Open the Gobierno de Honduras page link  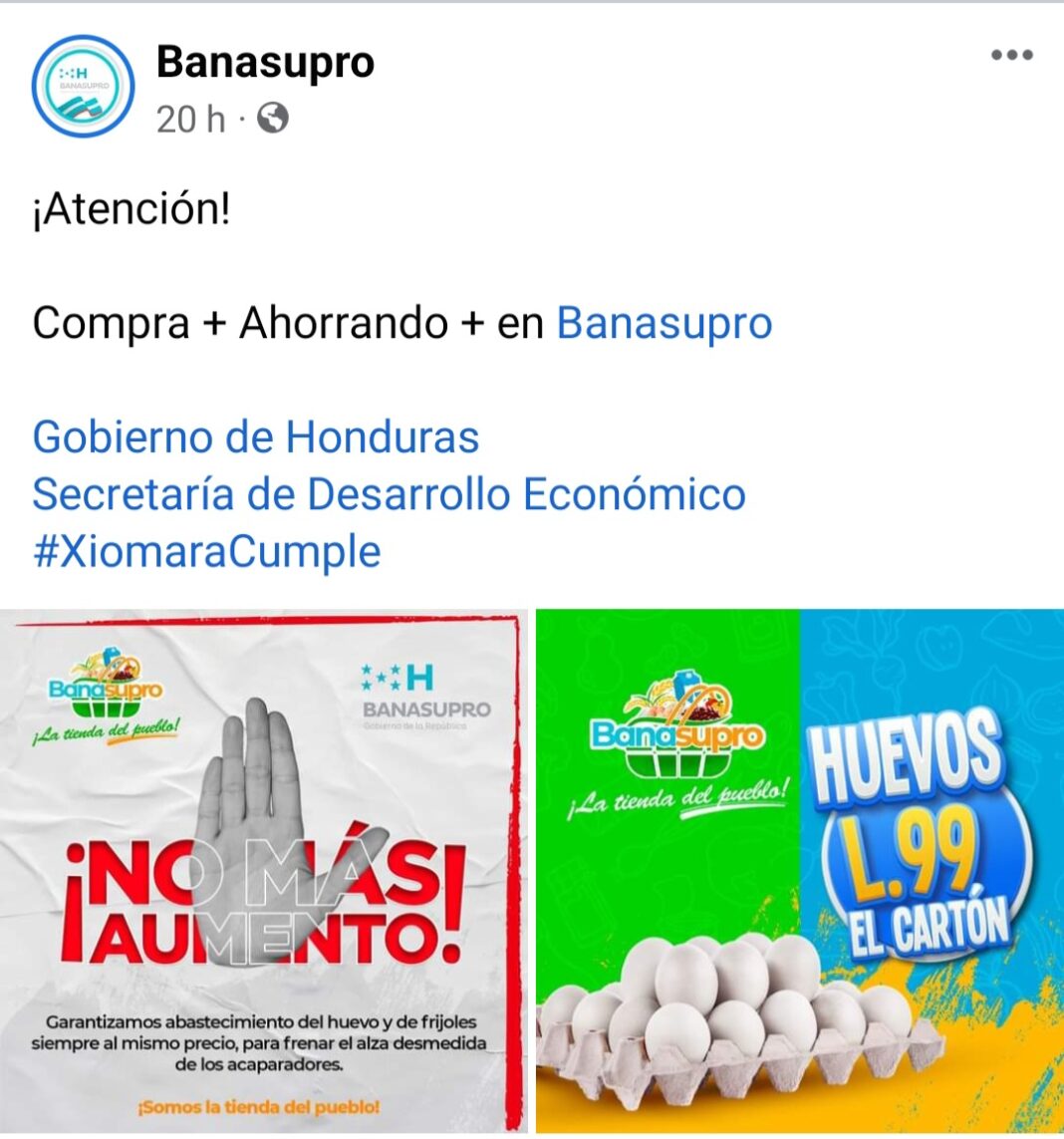[x=256, y=436]
